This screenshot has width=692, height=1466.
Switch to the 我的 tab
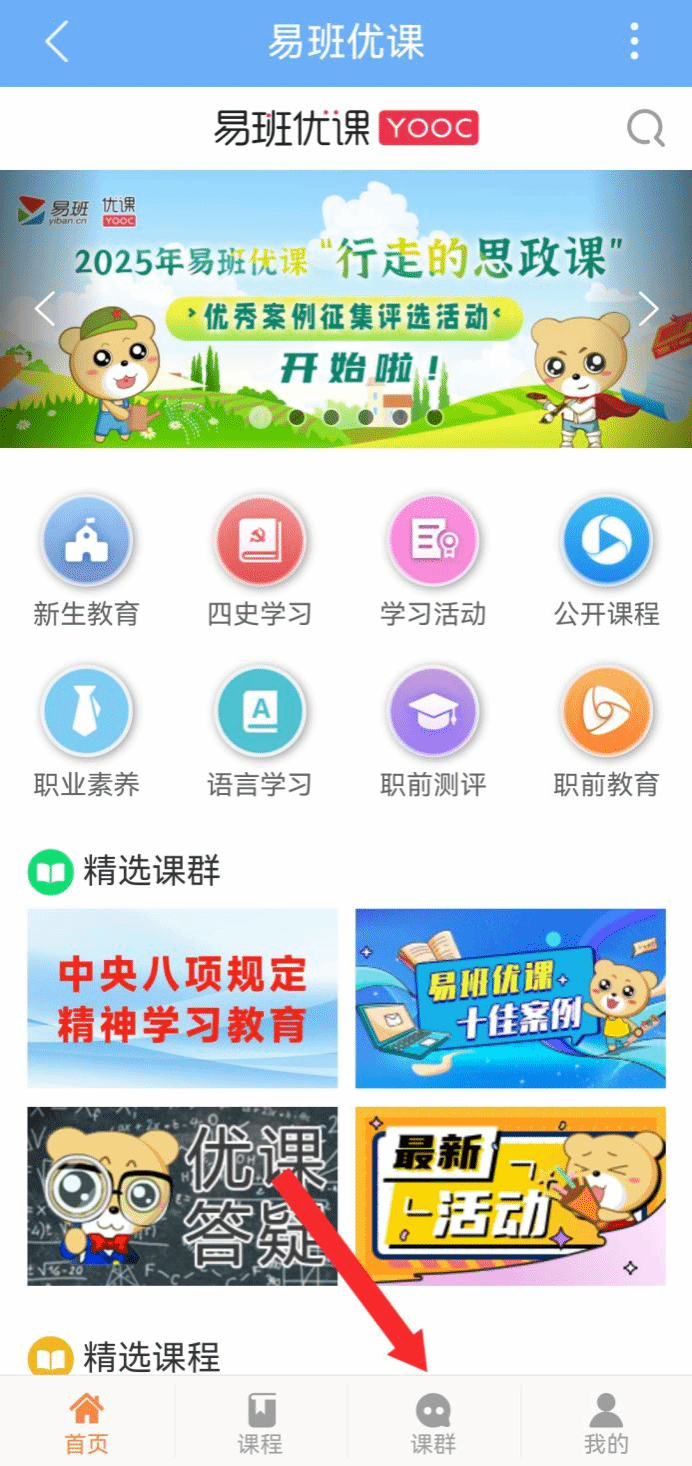pyautogui.click(x=606, y=1422)
